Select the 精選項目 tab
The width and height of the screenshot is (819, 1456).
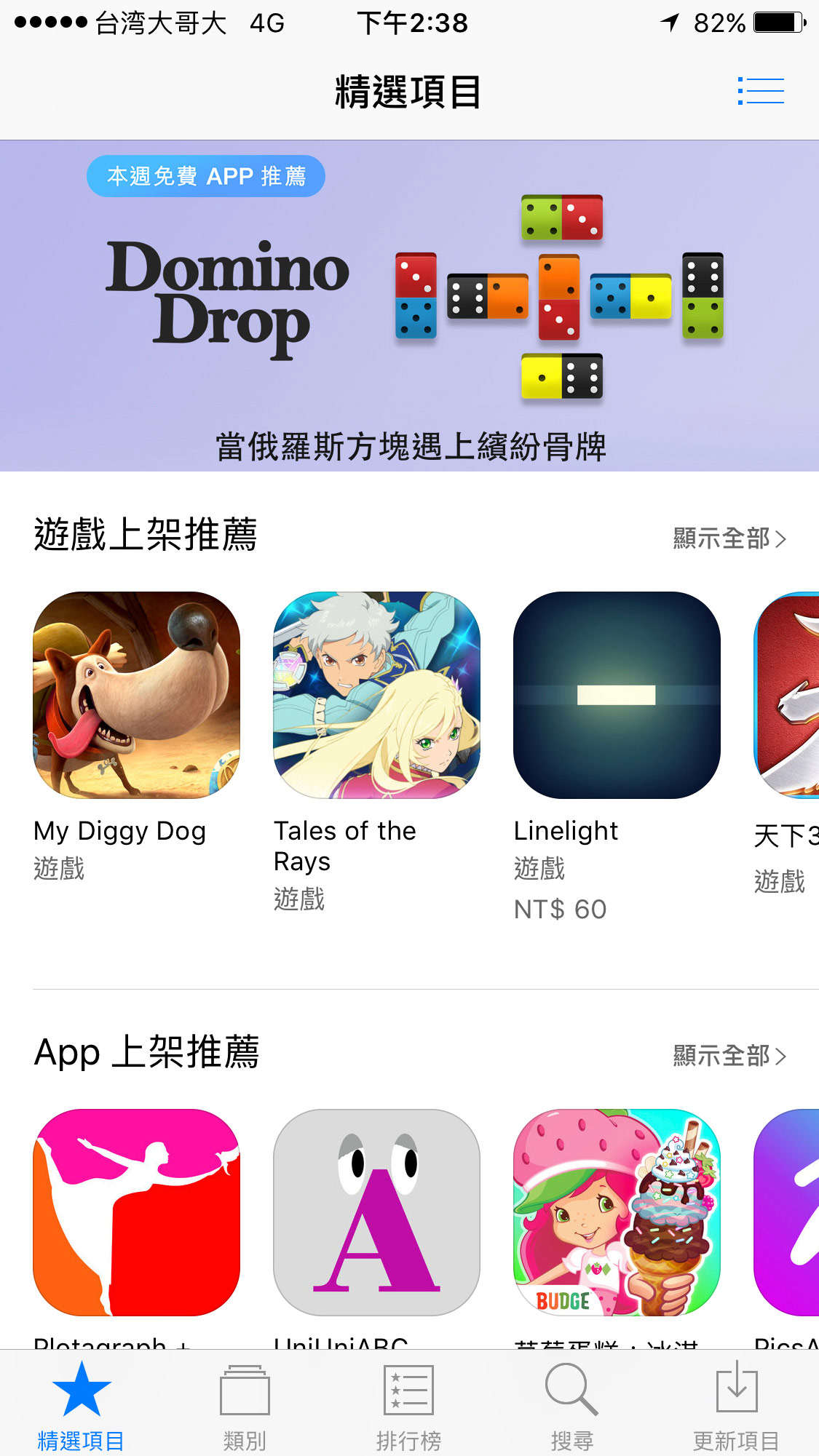pyautogui.click(x=81, y=1406)
